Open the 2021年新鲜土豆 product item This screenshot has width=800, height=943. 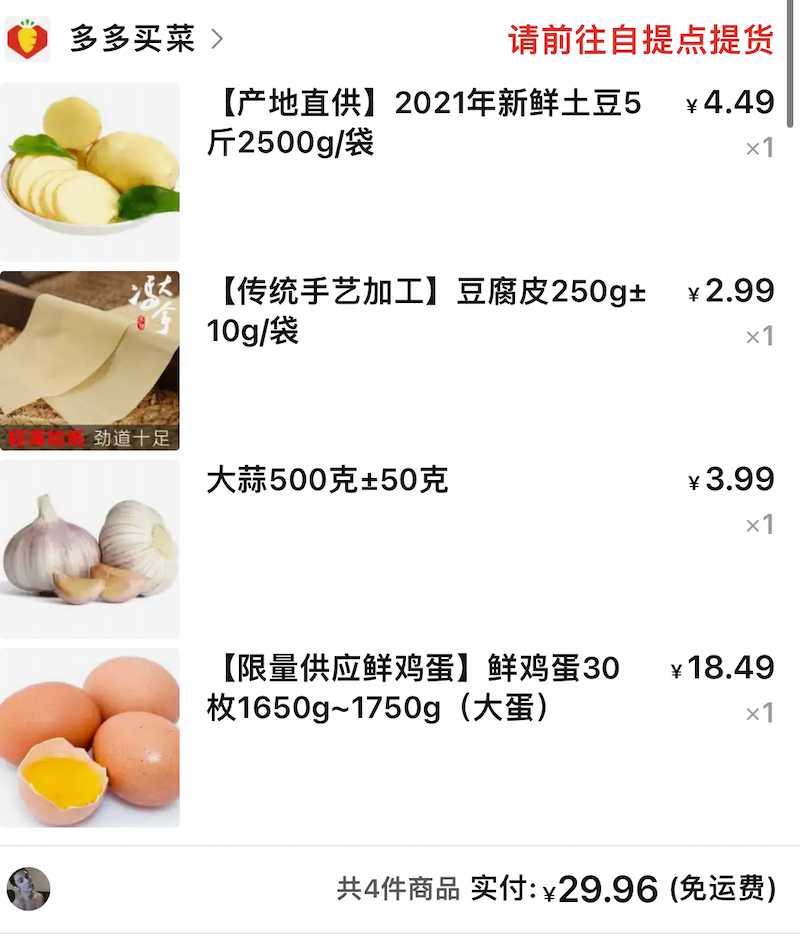(x=424, y=122)
